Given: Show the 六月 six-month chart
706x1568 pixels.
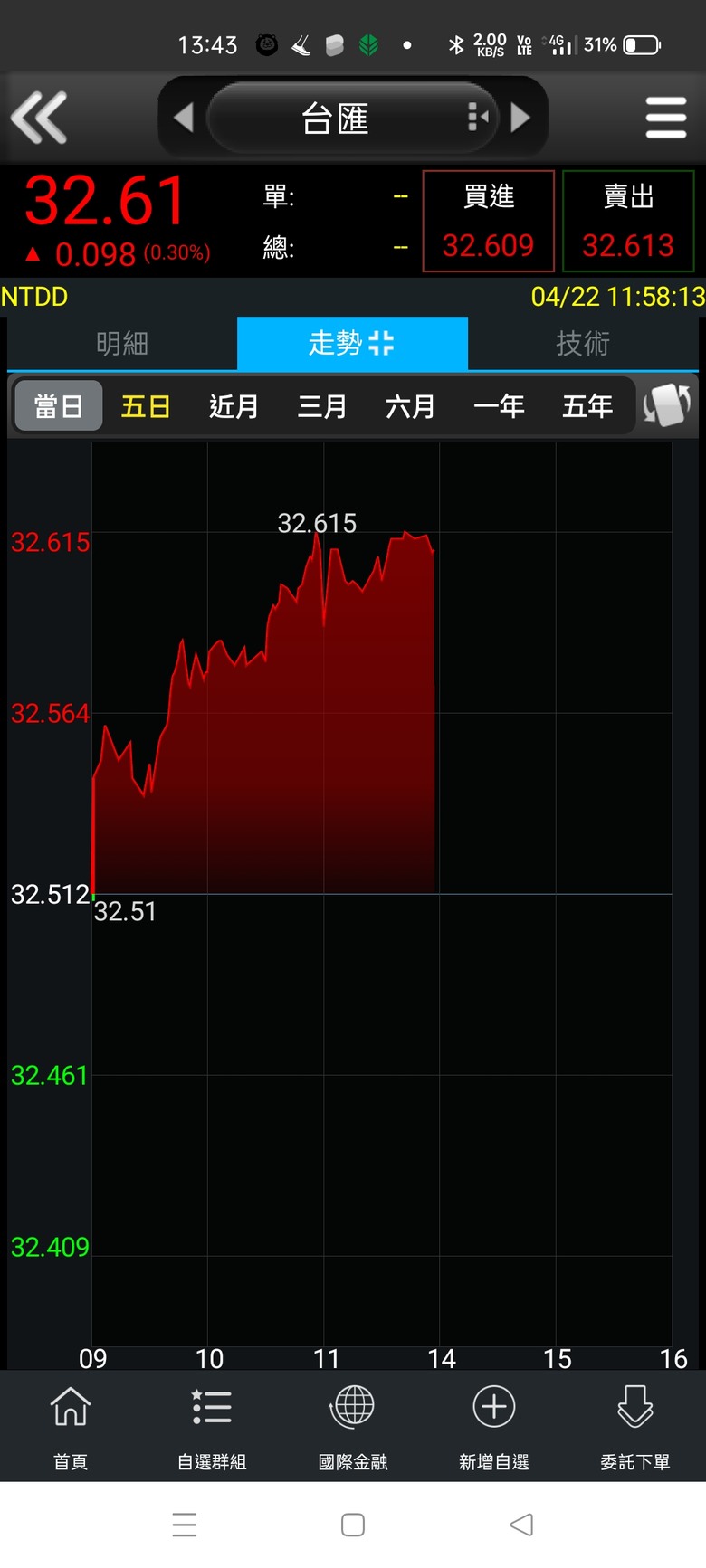Looking at the screenshot, I should [x=411, y=406].
